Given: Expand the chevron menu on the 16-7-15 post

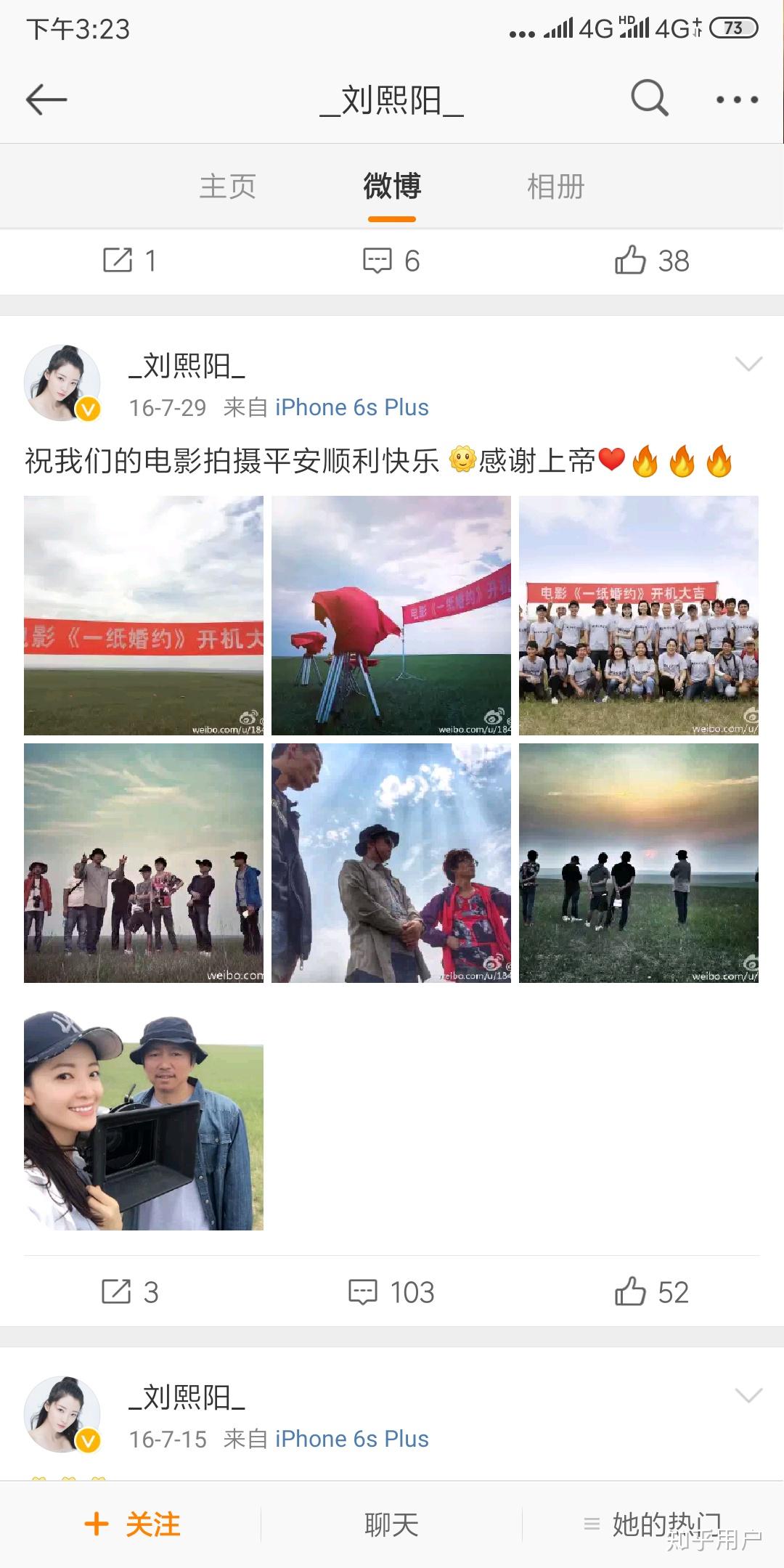Looking at the screenshot, I should 748,1395.
